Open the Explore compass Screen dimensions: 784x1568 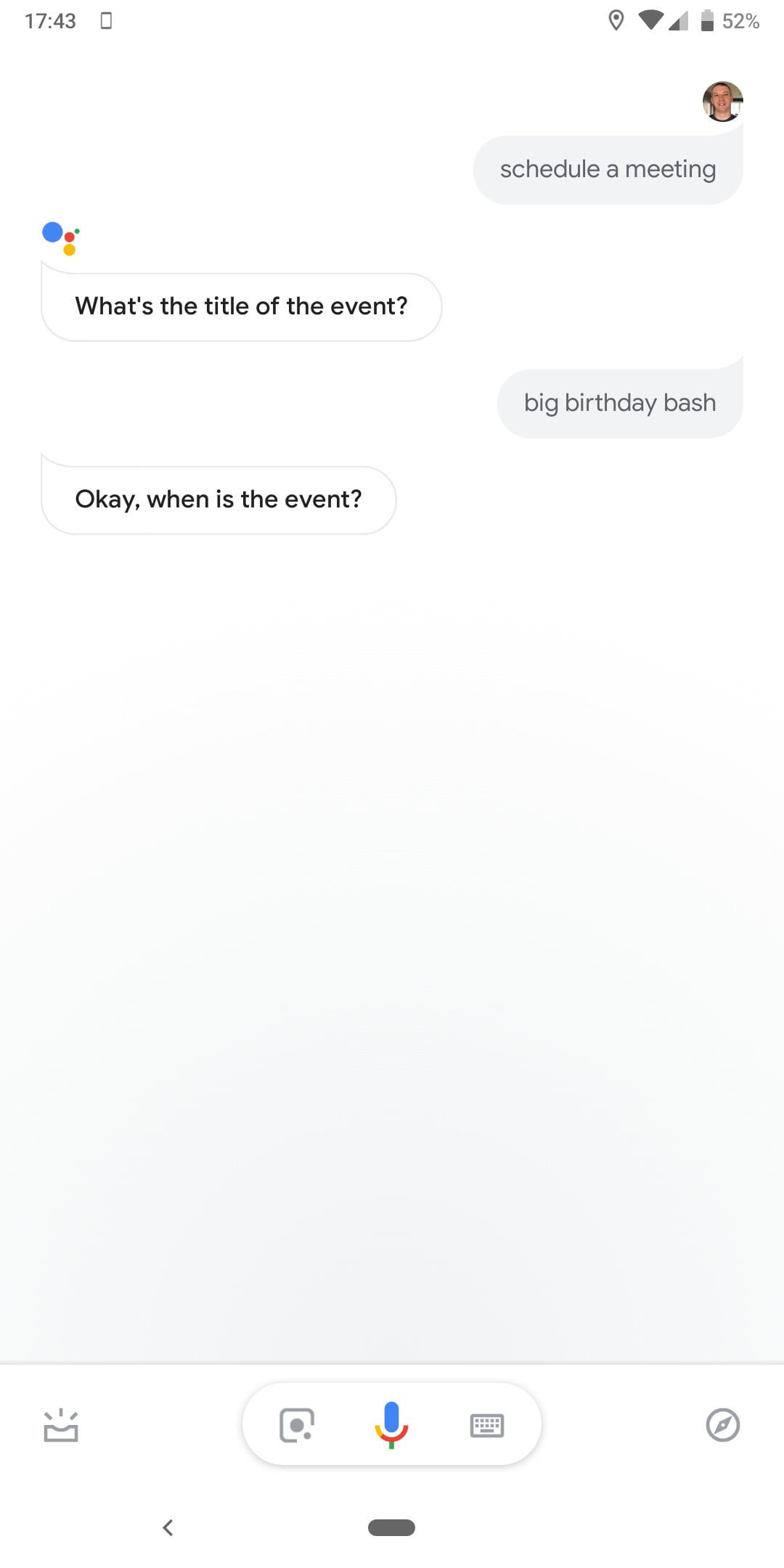[x=722, y=1425]
